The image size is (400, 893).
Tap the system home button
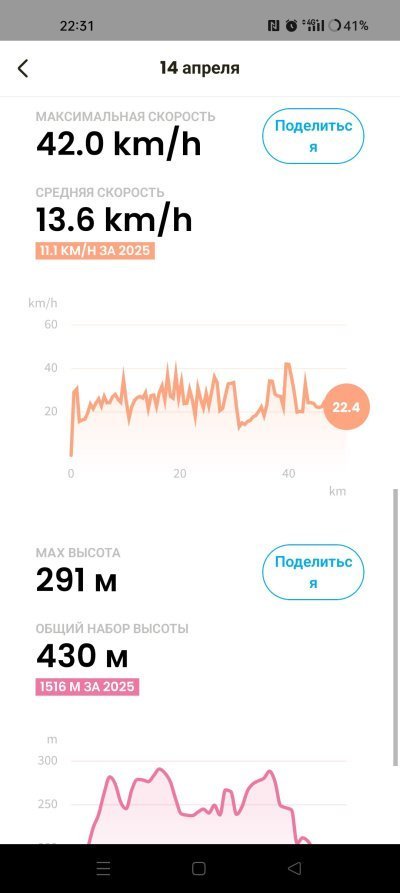point(199,869)
